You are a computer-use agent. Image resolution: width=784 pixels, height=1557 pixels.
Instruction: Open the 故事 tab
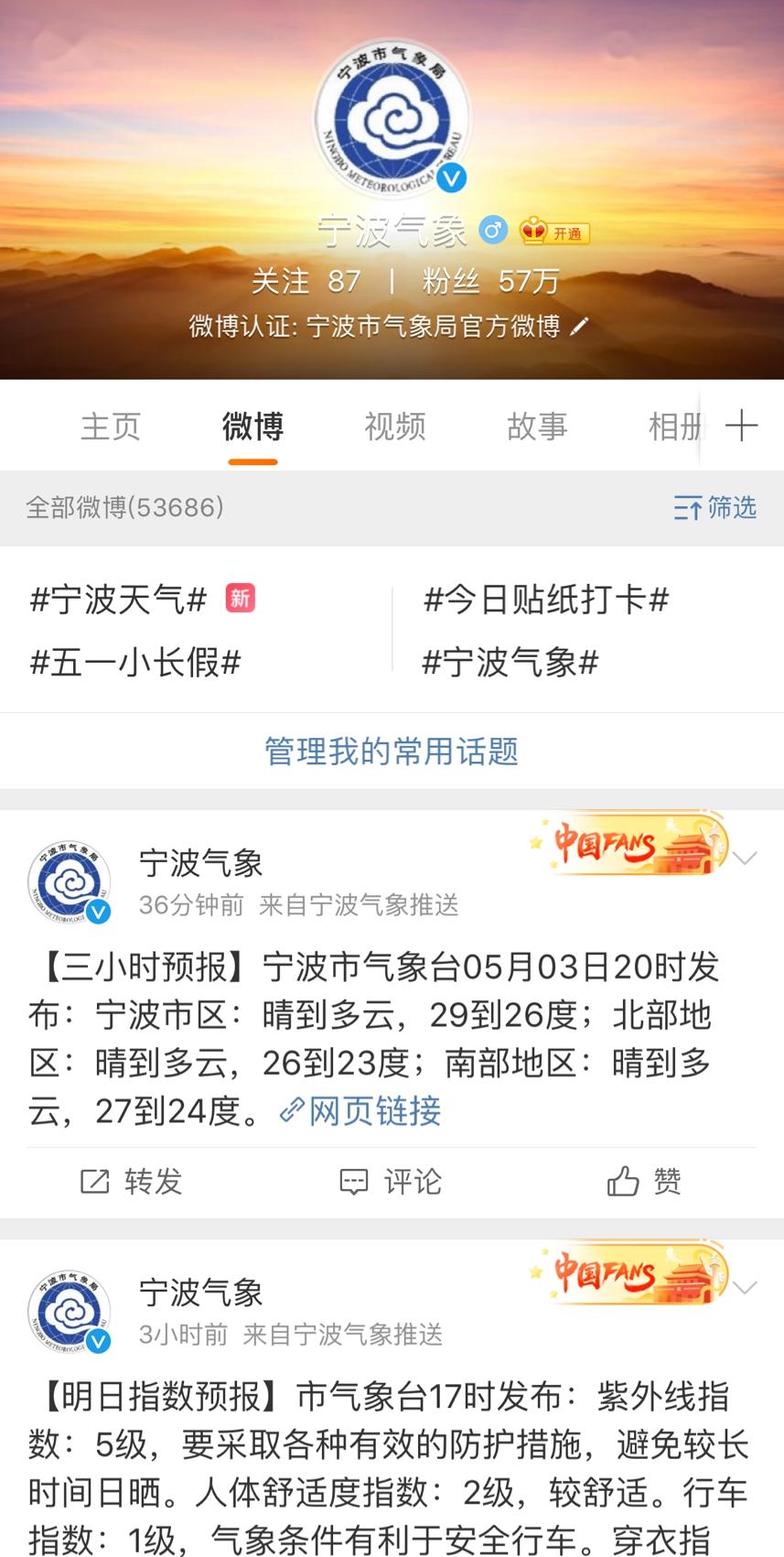point(537,427)
